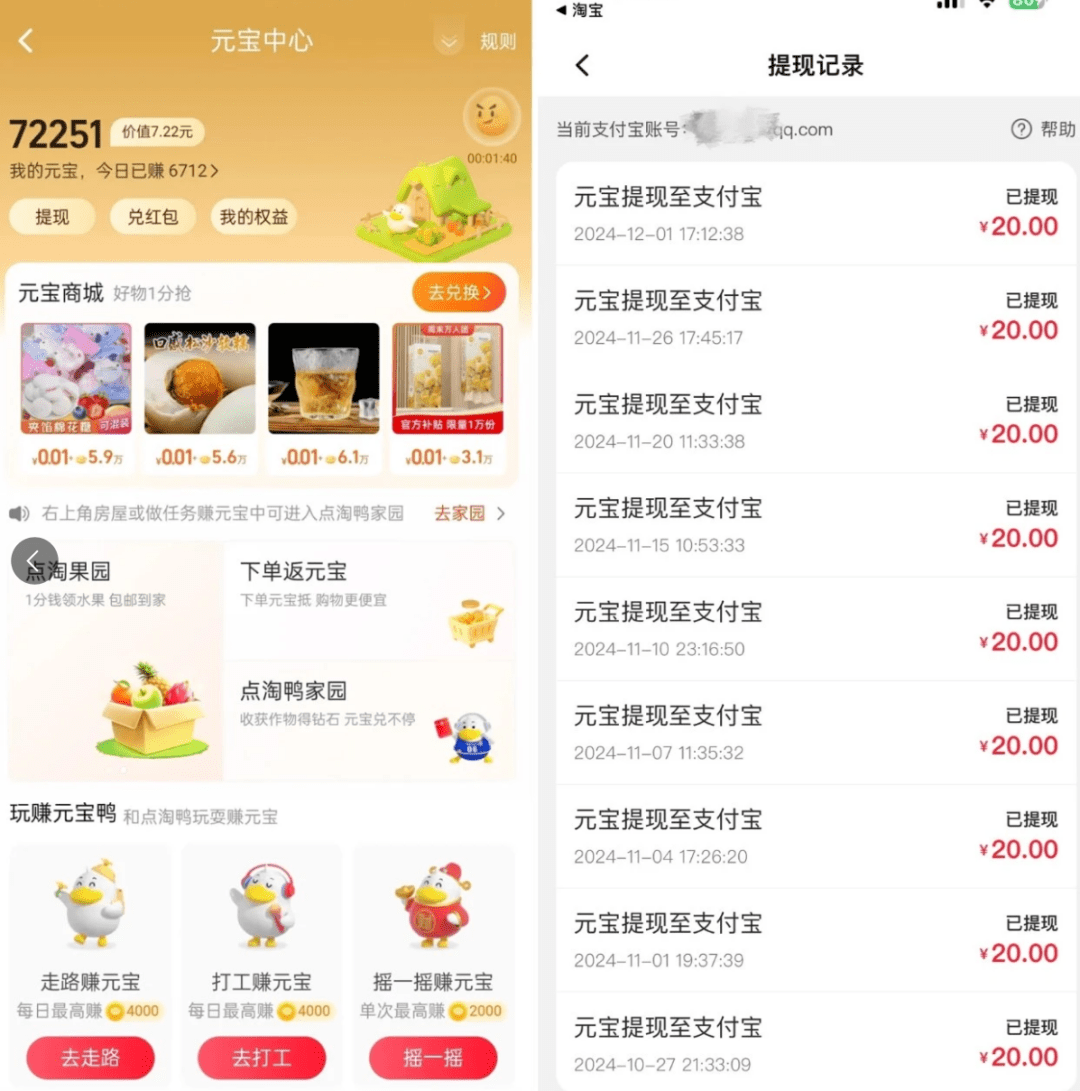The image size is (1080, 1091).
Task: Tap the 摇一摇 button
Action: coord(432,1057)
